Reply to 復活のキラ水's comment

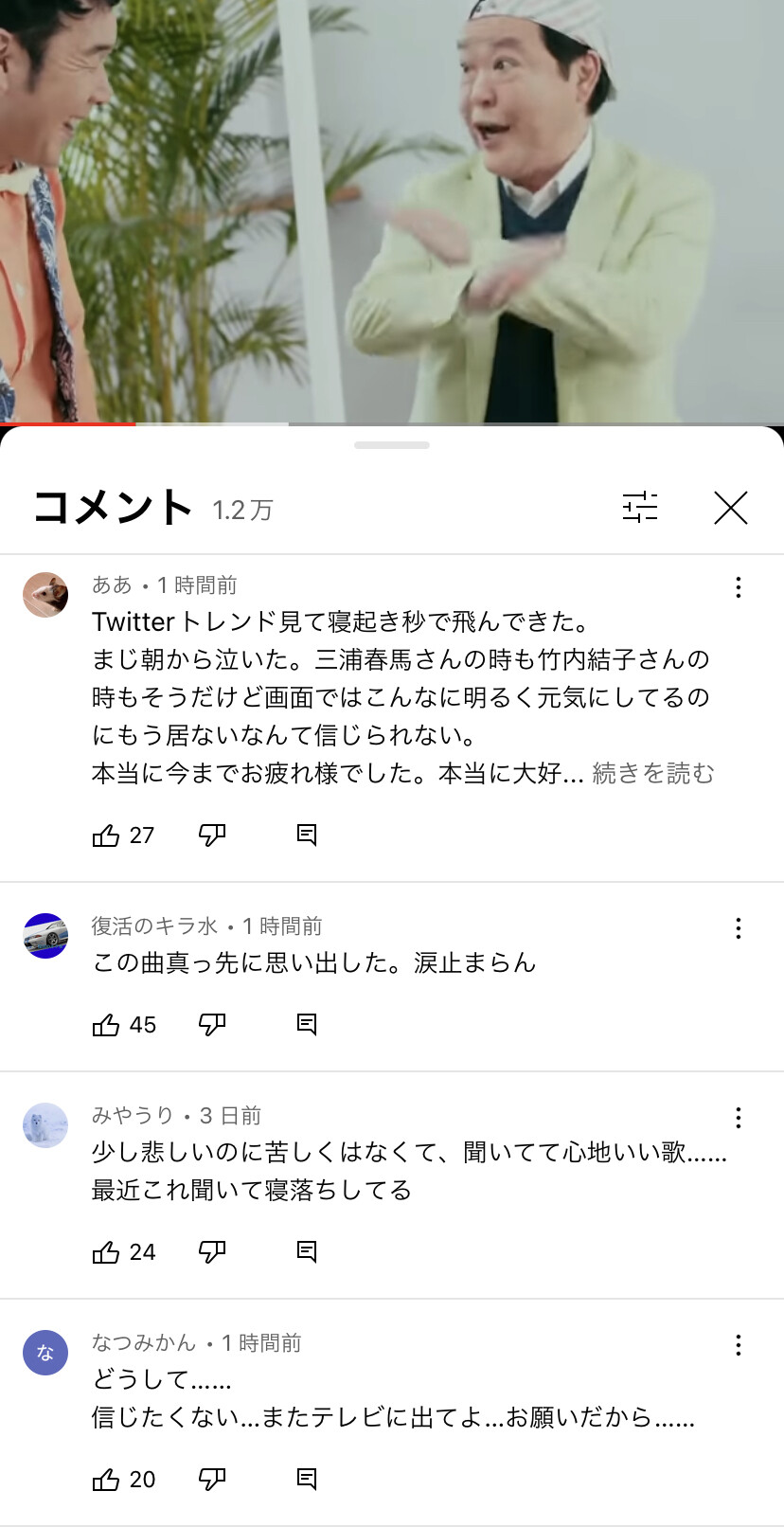(307, 1024)
